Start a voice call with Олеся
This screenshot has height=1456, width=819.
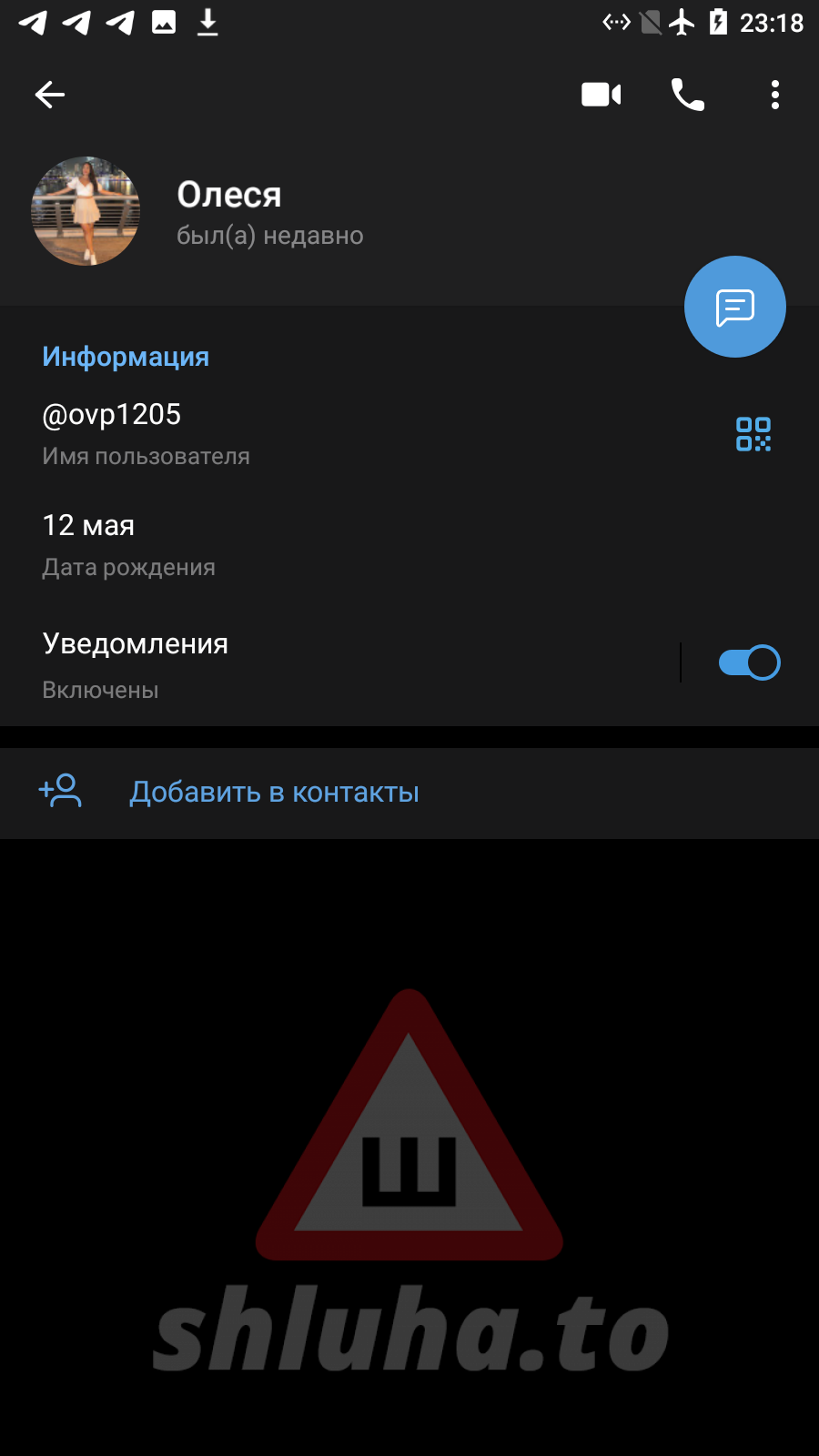tap(688, 95)
